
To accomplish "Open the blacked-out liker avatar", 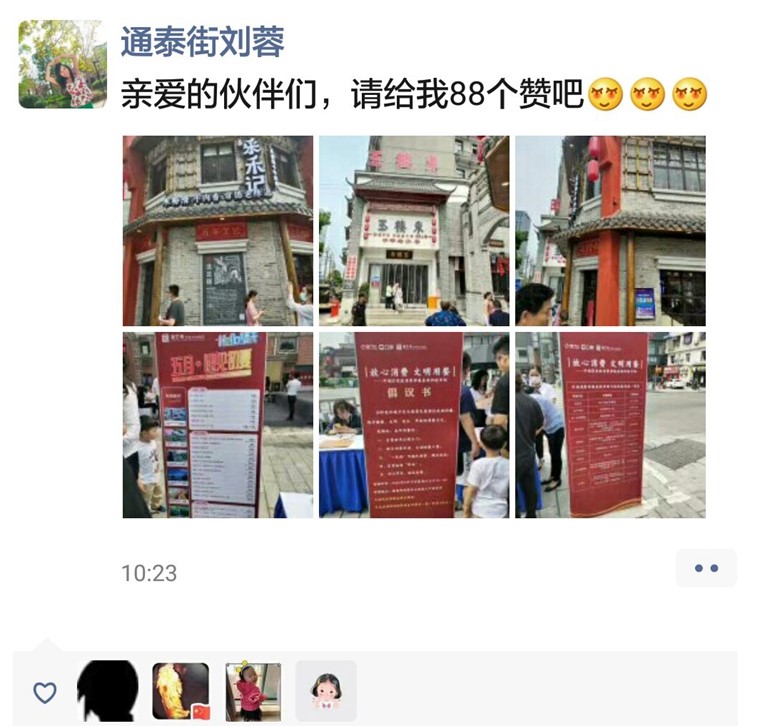I will click(x=107, y=691).
